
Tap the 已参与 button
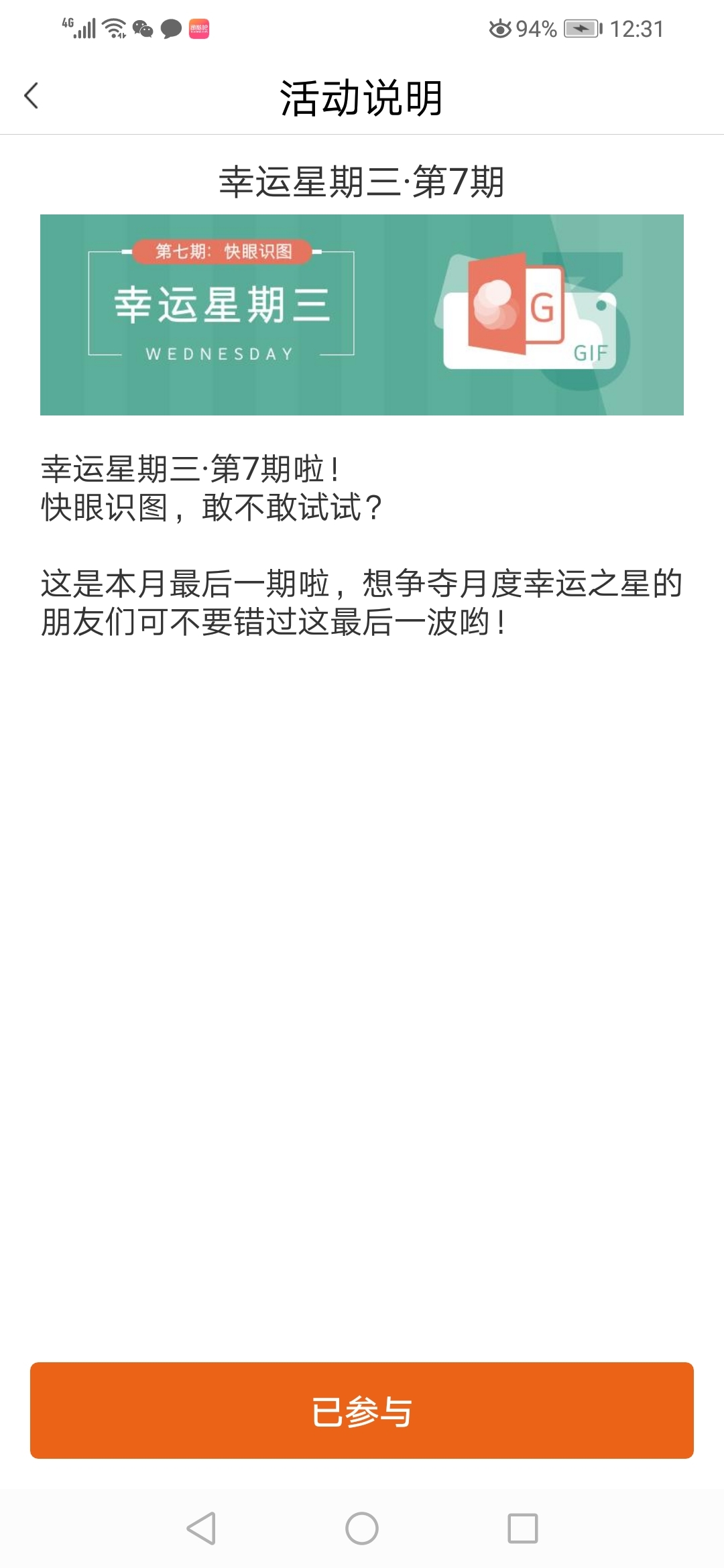point(362,1411)
